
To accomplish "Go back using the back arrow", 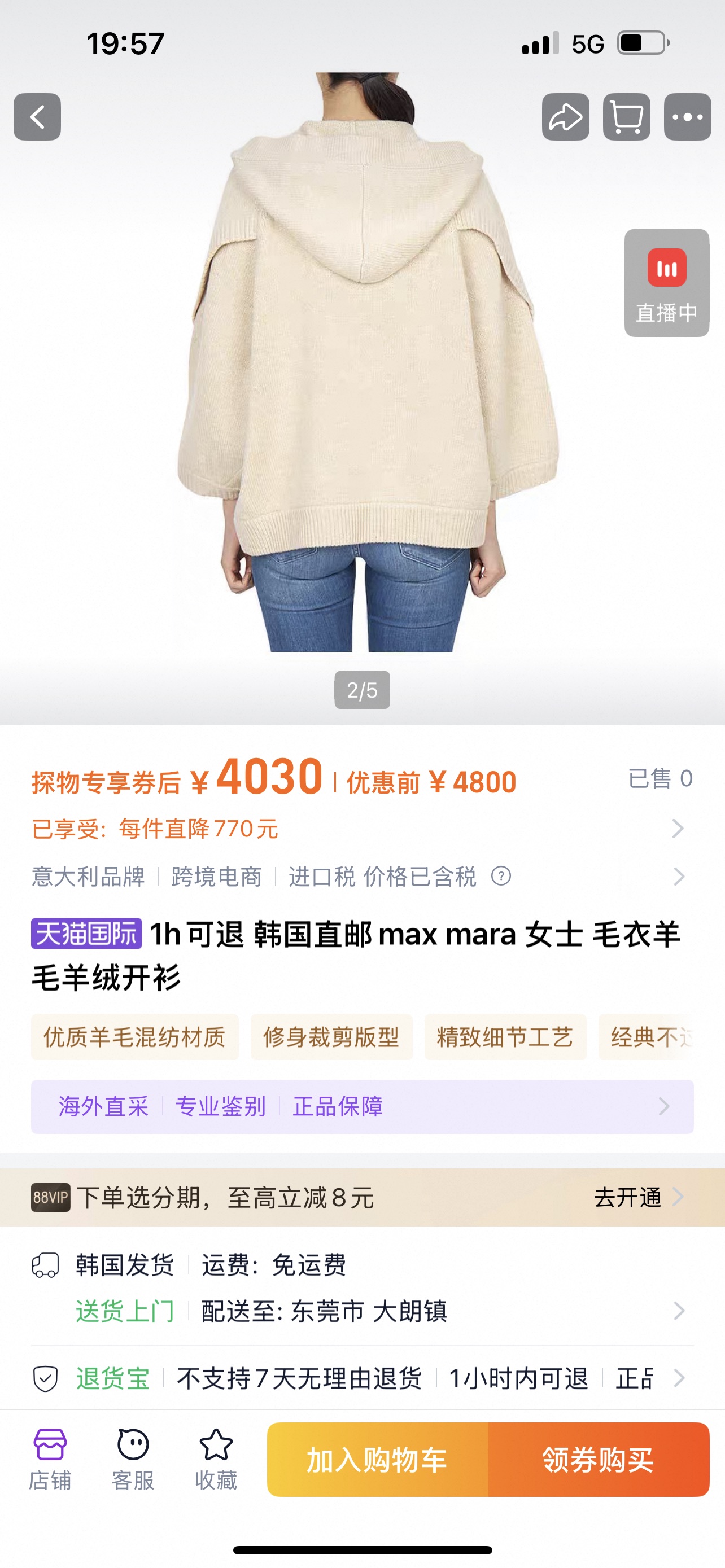I will click(x=37, y=117).
